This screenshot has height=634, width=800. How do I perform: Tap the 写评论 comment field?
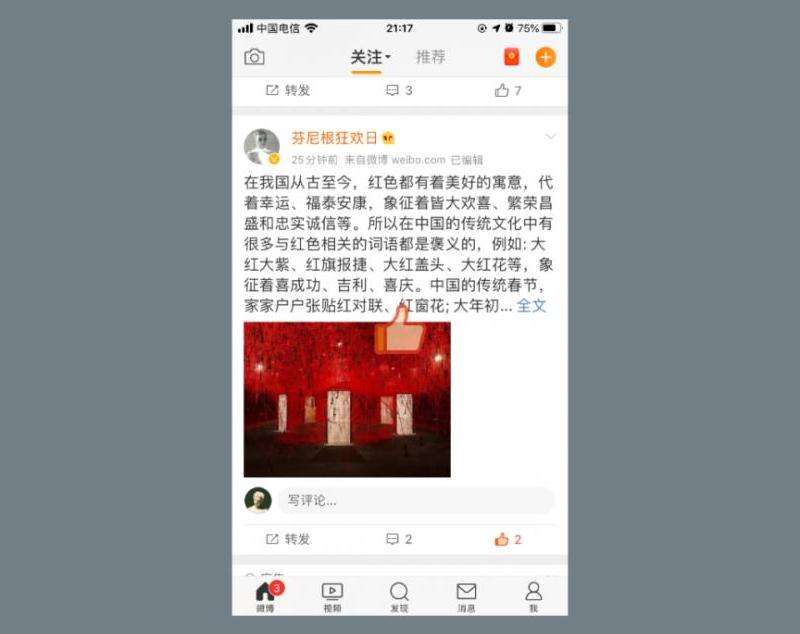tap(415, 500)
